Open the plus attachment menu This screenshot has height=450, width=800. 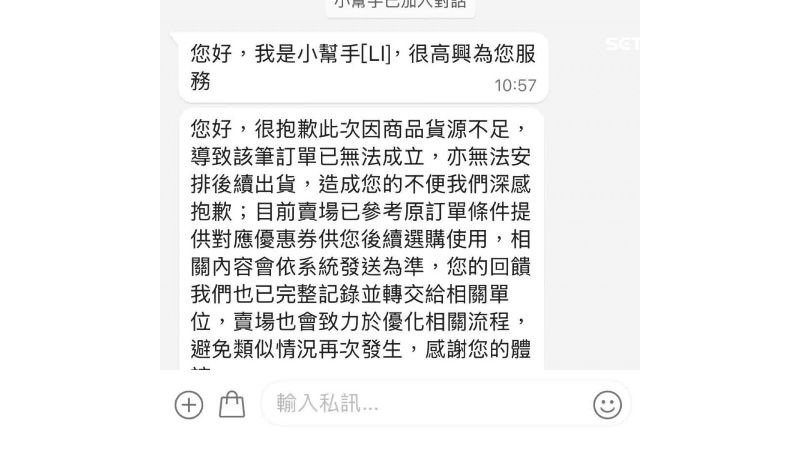click(189, 404)
